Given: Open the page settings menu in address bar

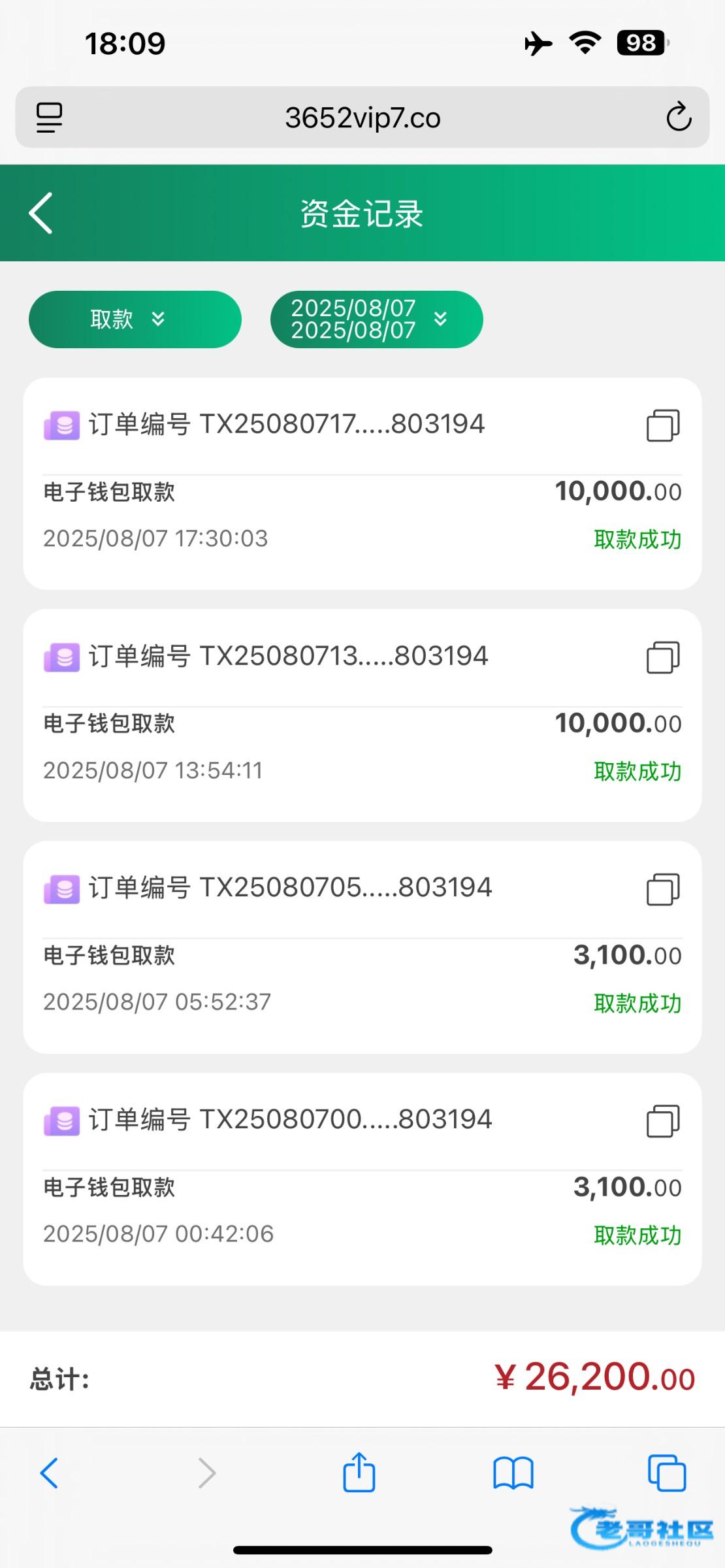Looking at the screenshot, I should (x=49, y=118).
